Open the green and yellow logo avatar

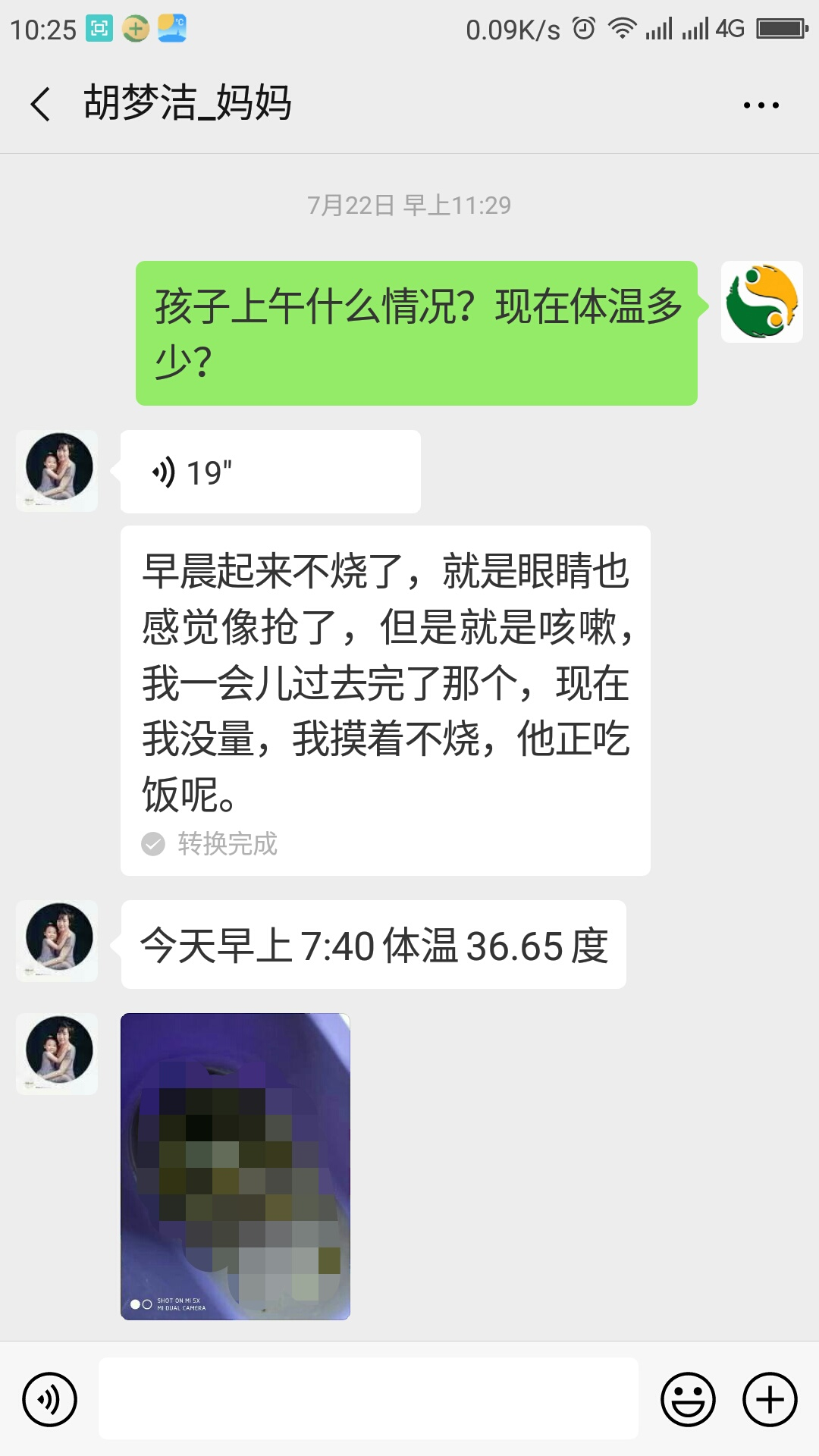coord(761,302)
